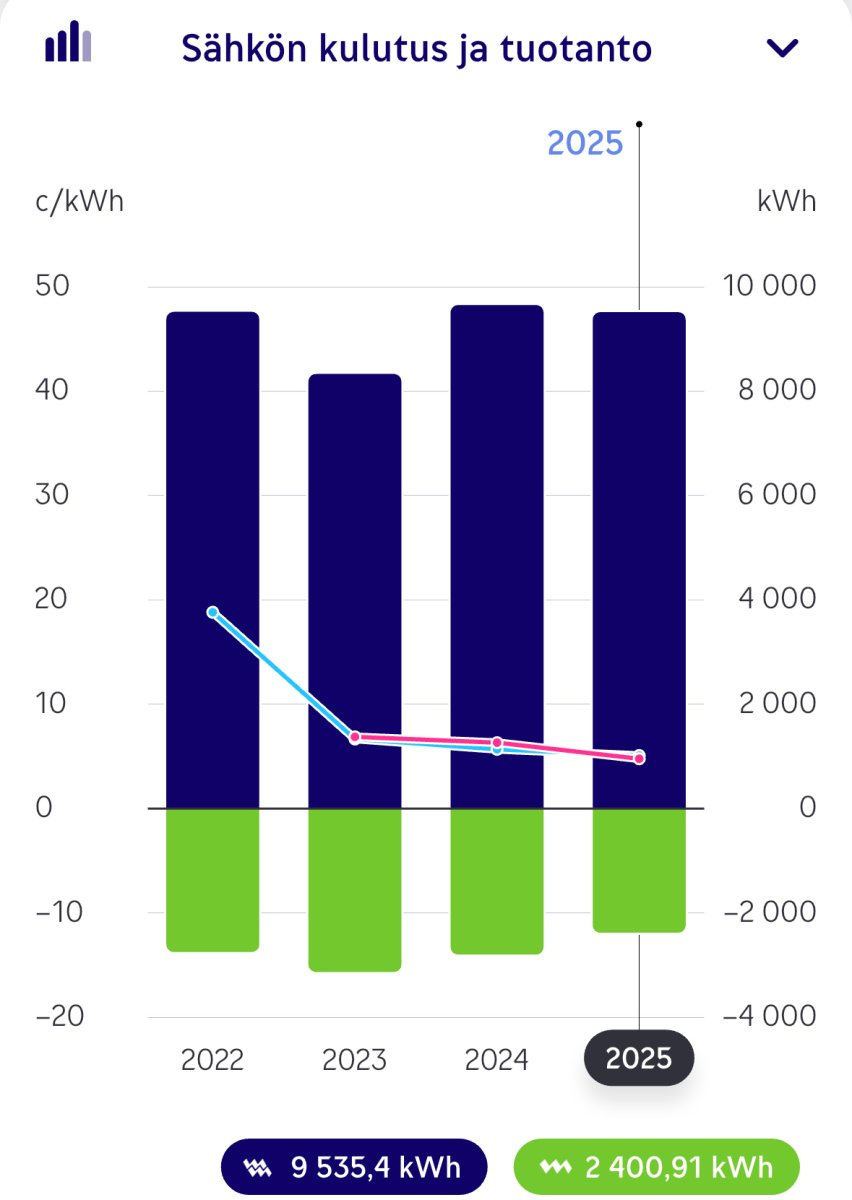Toggle the 2 400,91 kWh production chip
This screenshot has height=1200, width=852.
coord(656,1167)
